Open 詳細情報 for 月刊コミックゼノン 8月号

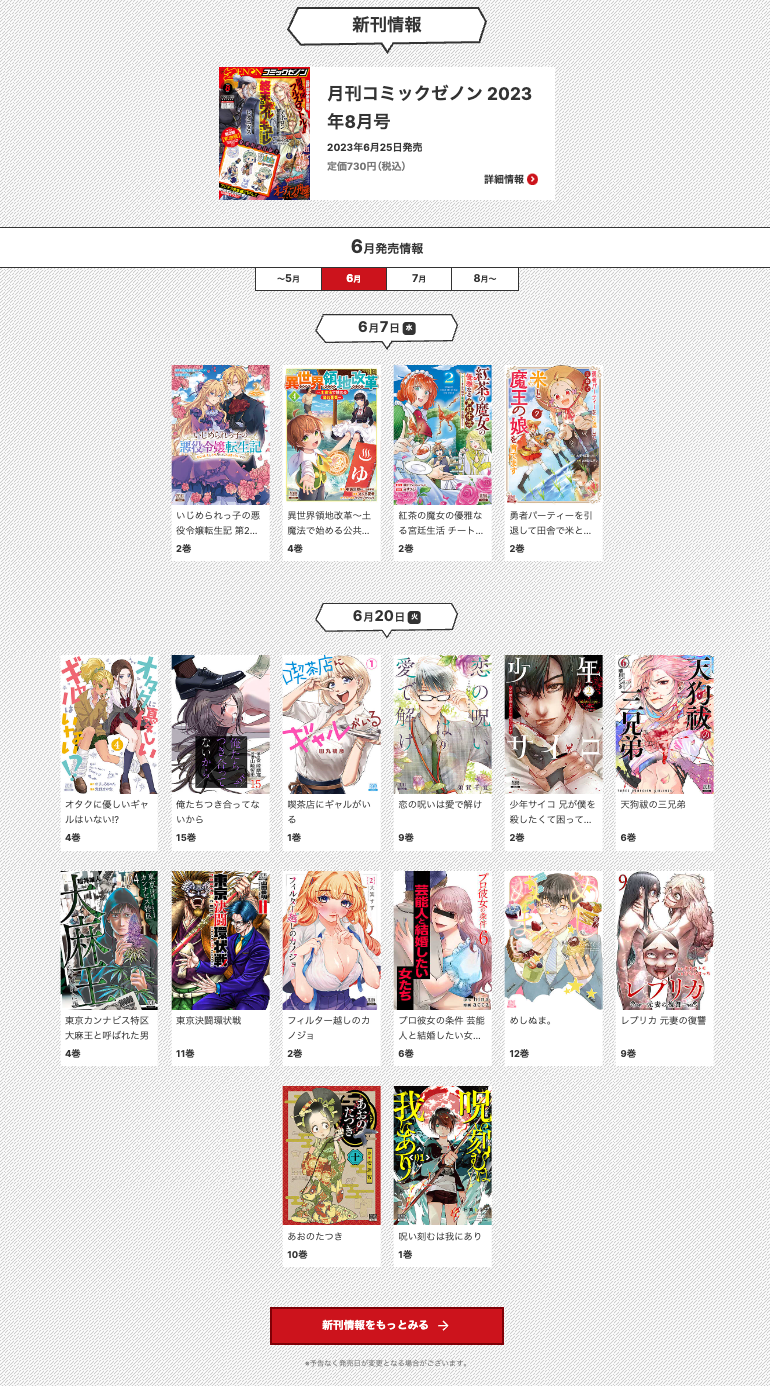511,179
